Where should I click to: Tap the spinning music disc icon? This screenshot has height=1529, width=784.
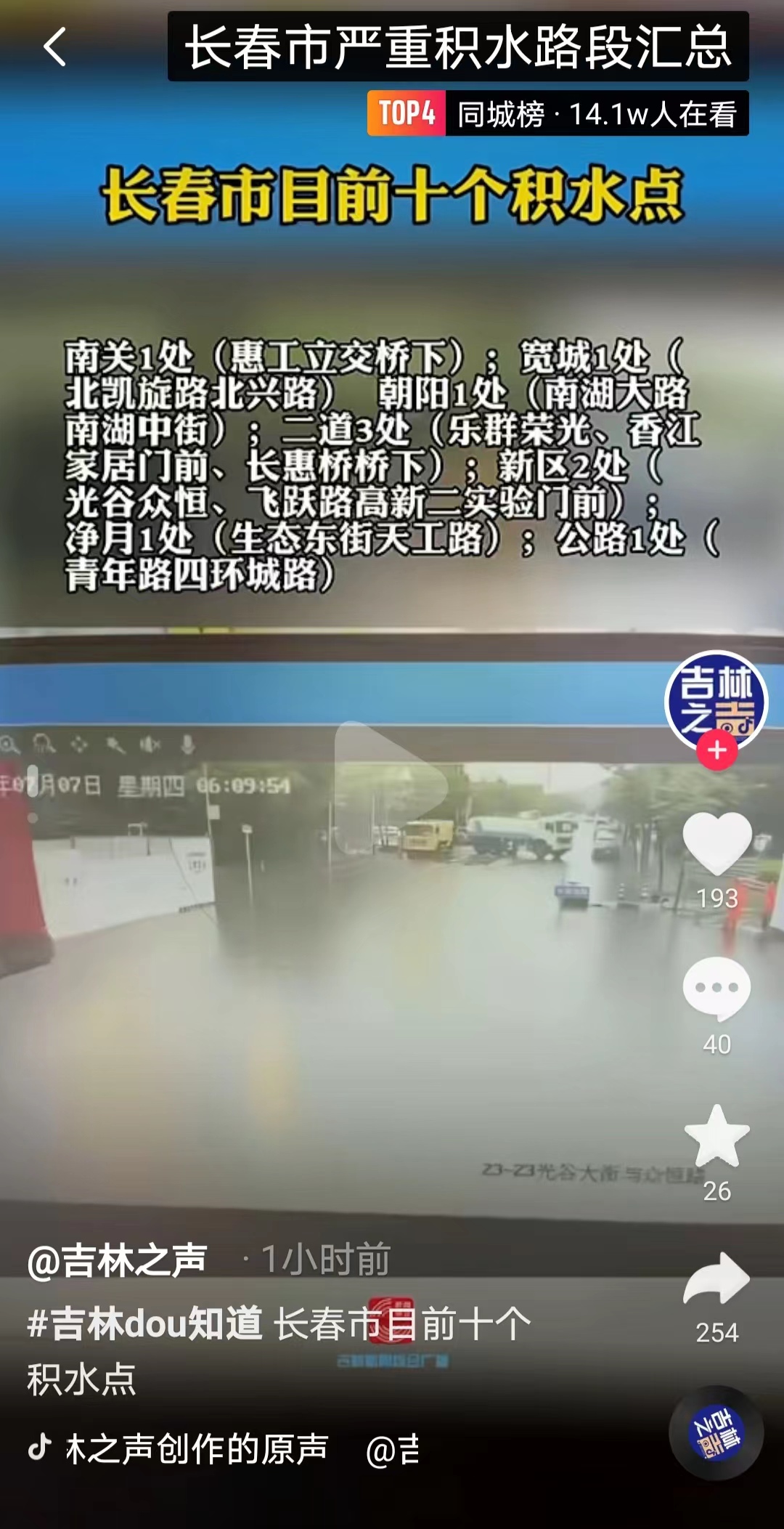(x=716, y=1433)
